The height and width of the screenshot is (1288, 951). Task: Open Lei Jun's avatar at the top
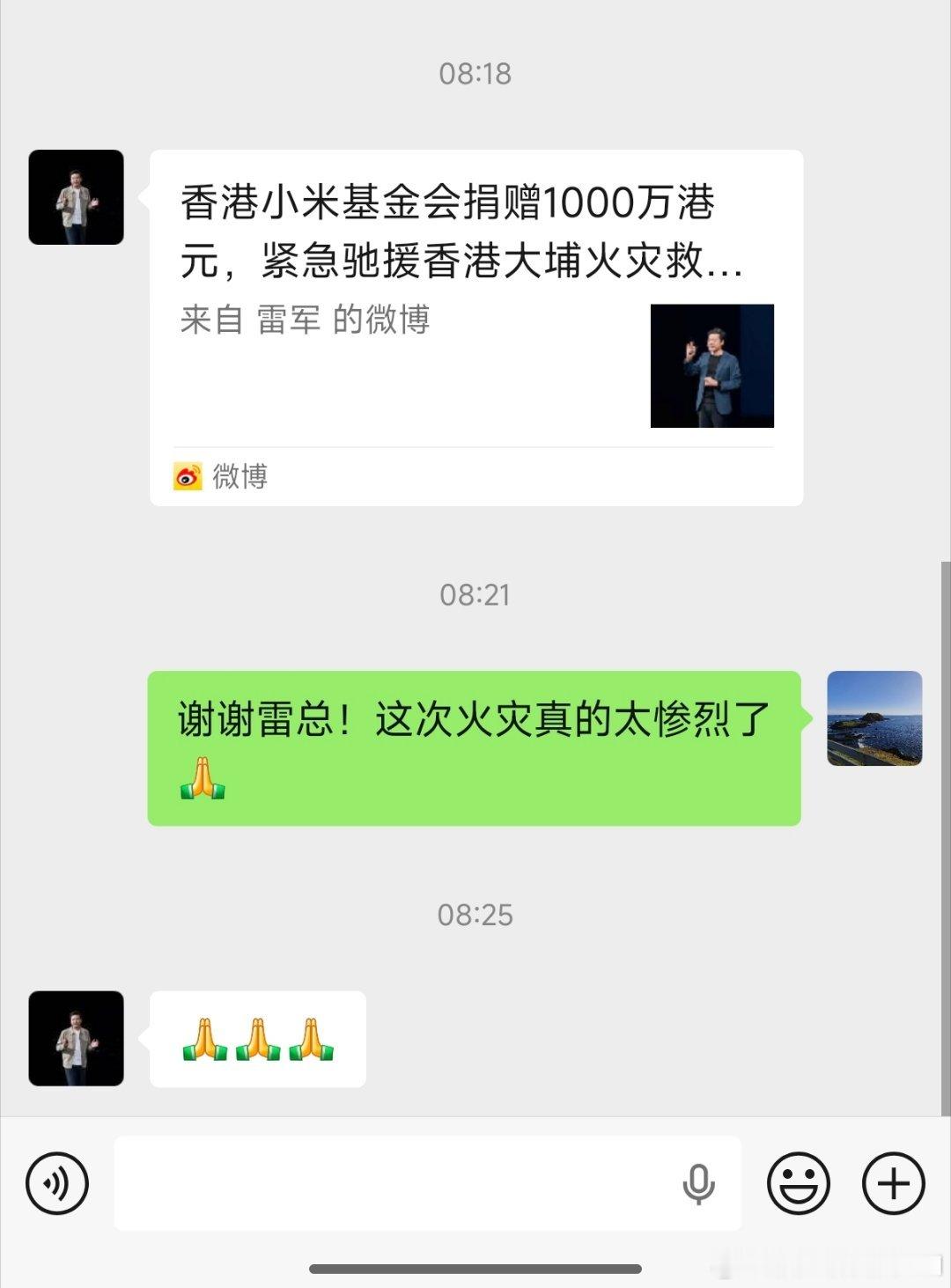tap(76, 195)
